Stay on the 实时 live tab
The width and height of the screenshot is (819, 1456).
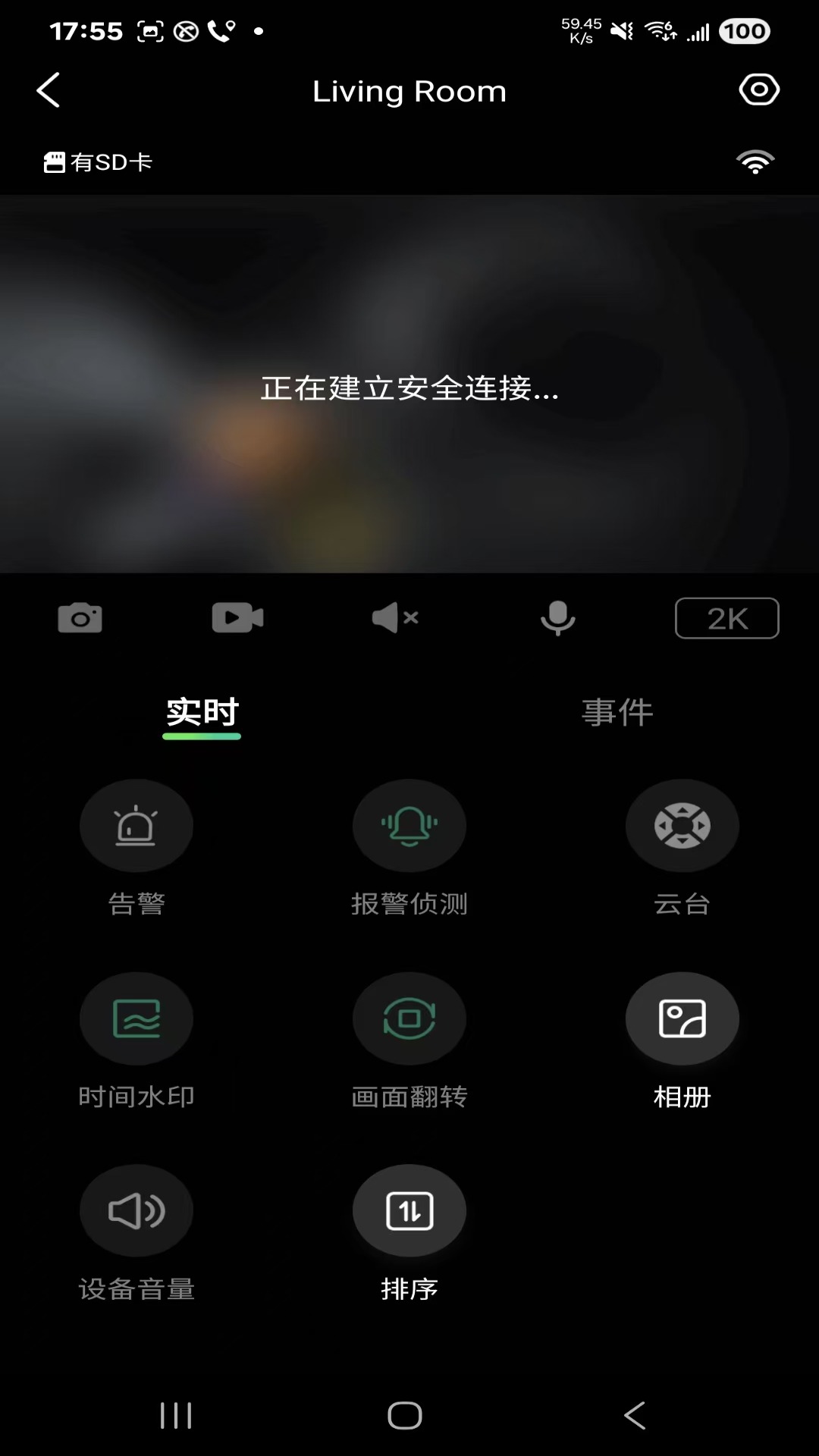click(202, 711)
